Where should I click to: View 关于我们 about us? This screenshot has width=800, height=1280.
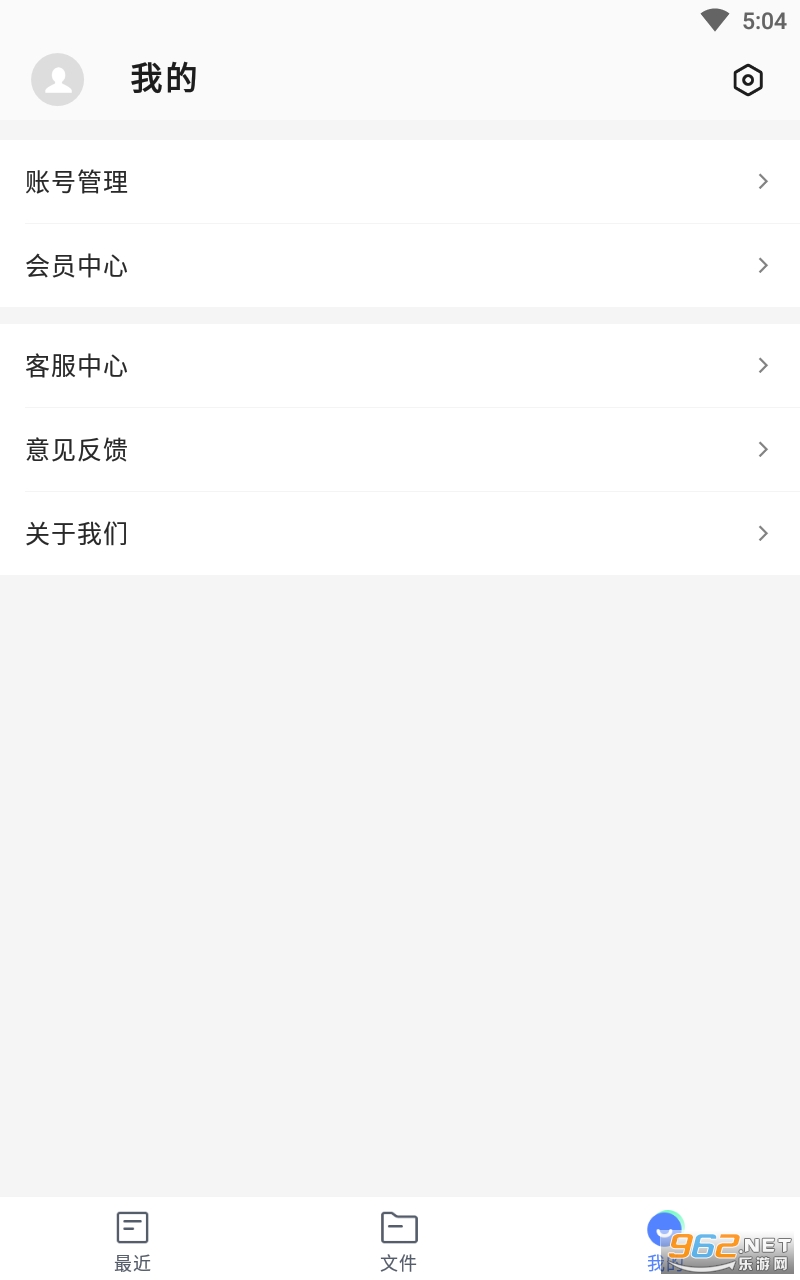(400, 534)
